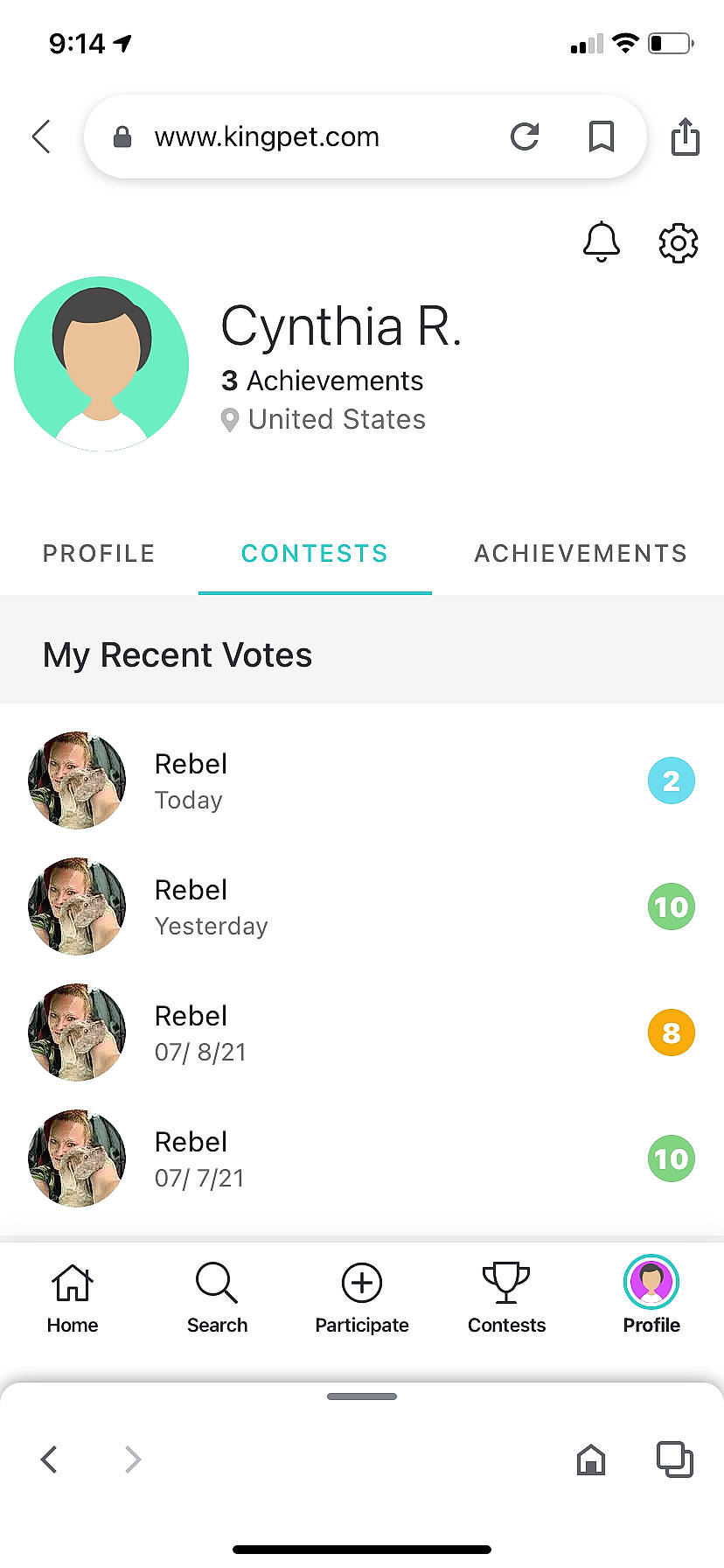724x1568 pixels.
Task: Select the CONTESTS tab
Action: tap(314, 553)
